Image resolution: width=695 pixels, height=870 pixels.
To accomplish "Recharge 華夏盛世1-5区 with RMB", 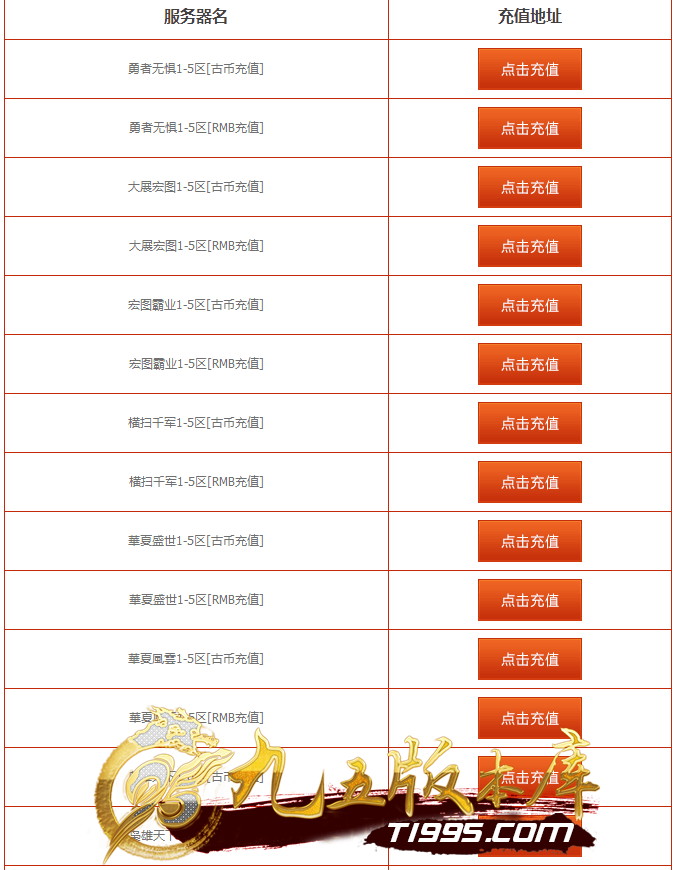I will pos(529,600).
